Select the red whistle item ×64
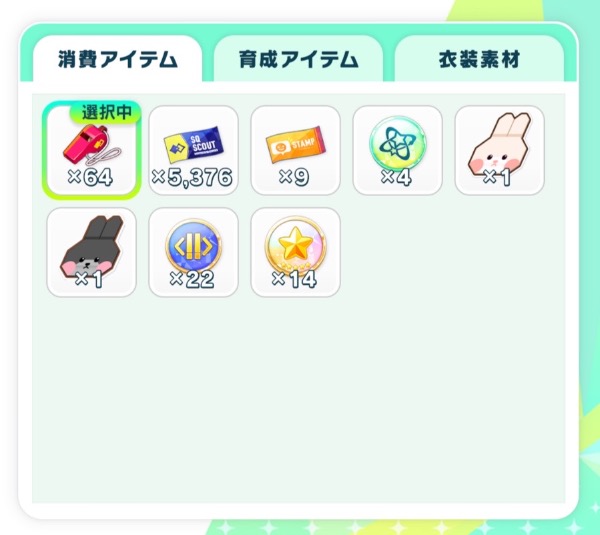Screen dimensions: 600x535 pyautogui.click(x=91, y=150)
